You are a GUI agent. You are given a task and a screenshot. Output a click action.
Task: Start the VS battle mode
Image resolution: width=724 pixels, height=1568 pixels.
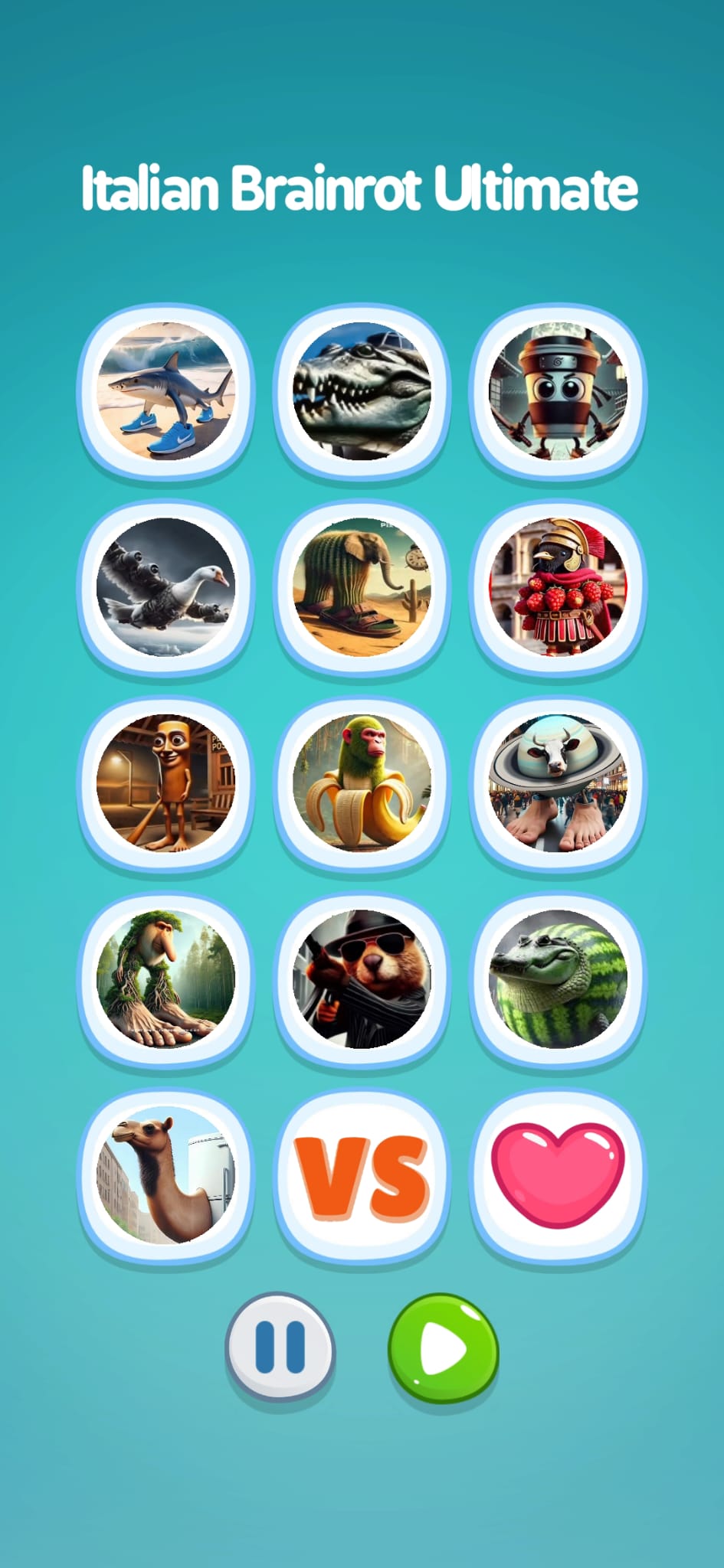pos(362,1175)
